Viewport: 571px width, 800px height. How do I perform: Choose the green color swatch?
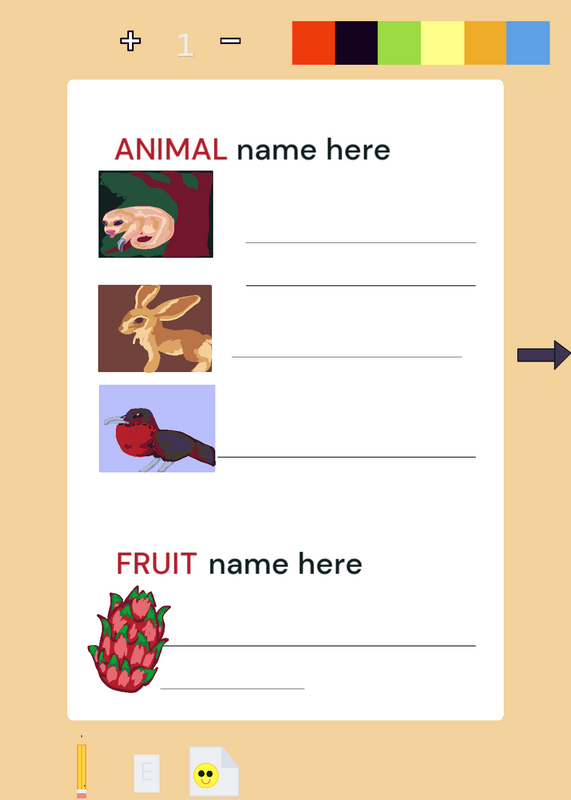click(400, 43)
